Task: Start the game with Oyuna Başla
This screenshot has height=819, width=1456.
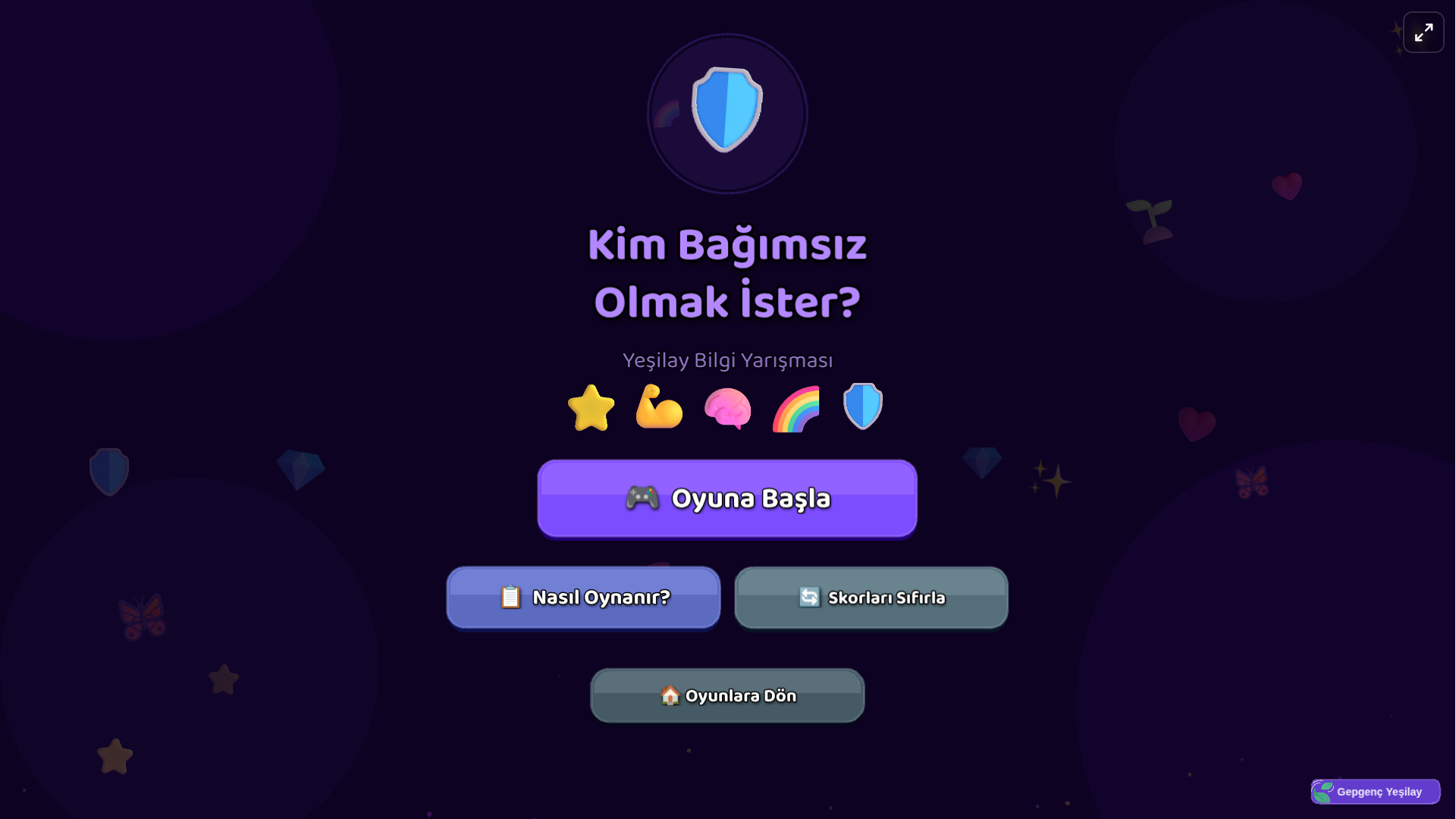Action: click(727, 499)
